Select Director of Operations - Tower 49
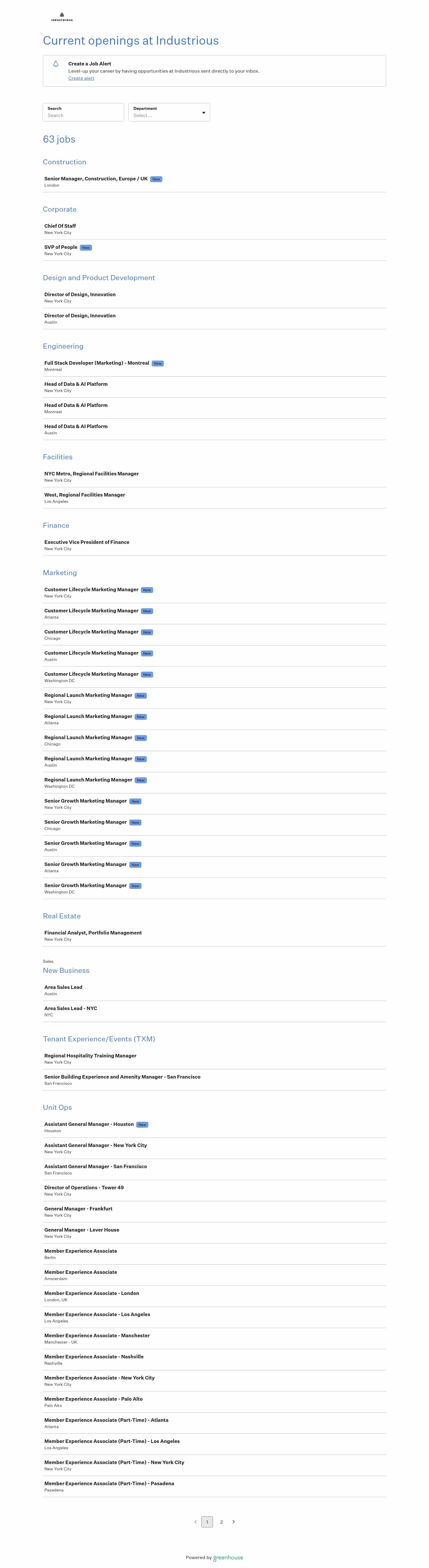 [84, 1188]
